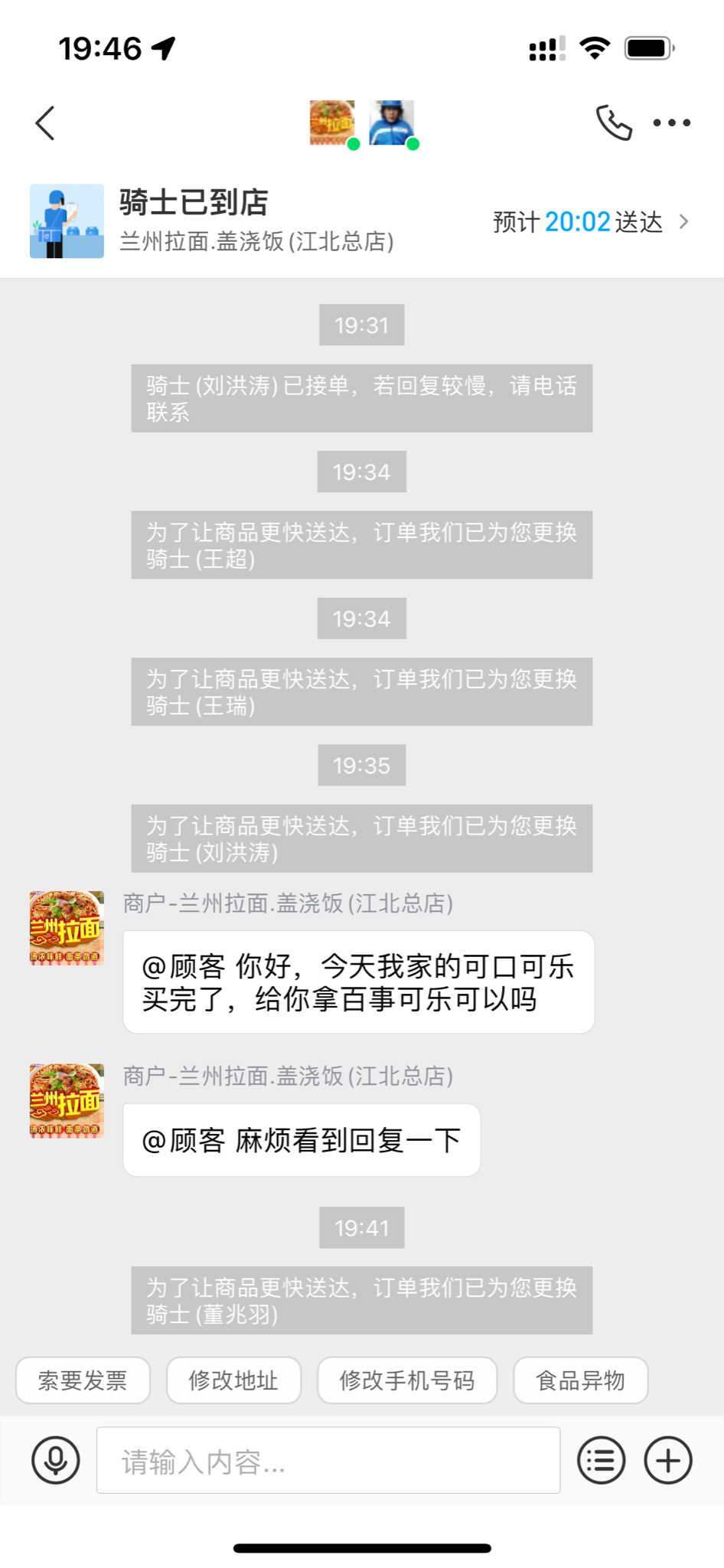Switch to voice input microphone
Viewport: 724px width, 1568px height.
pyautogui.click(x=56, y=1460)
